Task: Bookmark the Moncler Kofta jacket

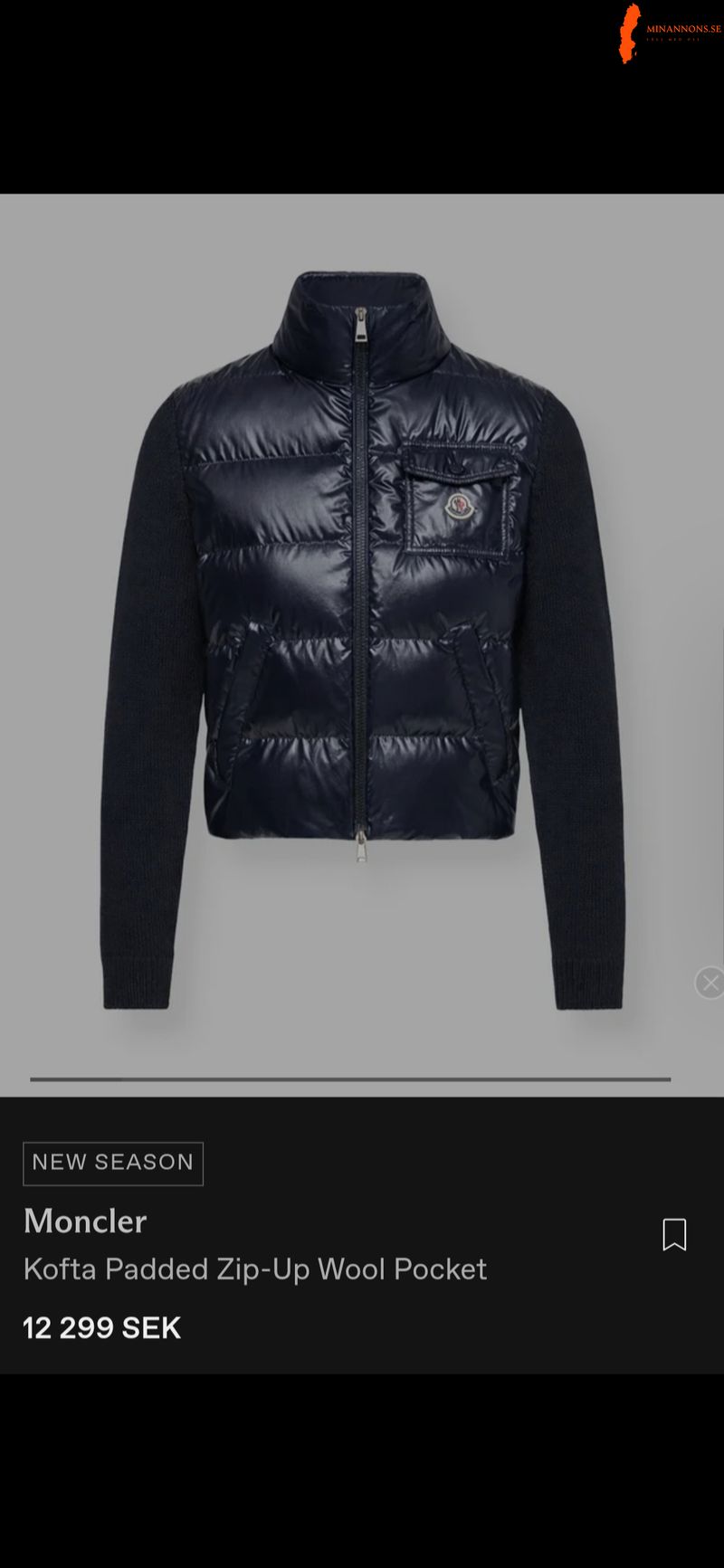Action: pyautogui.click(x=674, y=1234)
